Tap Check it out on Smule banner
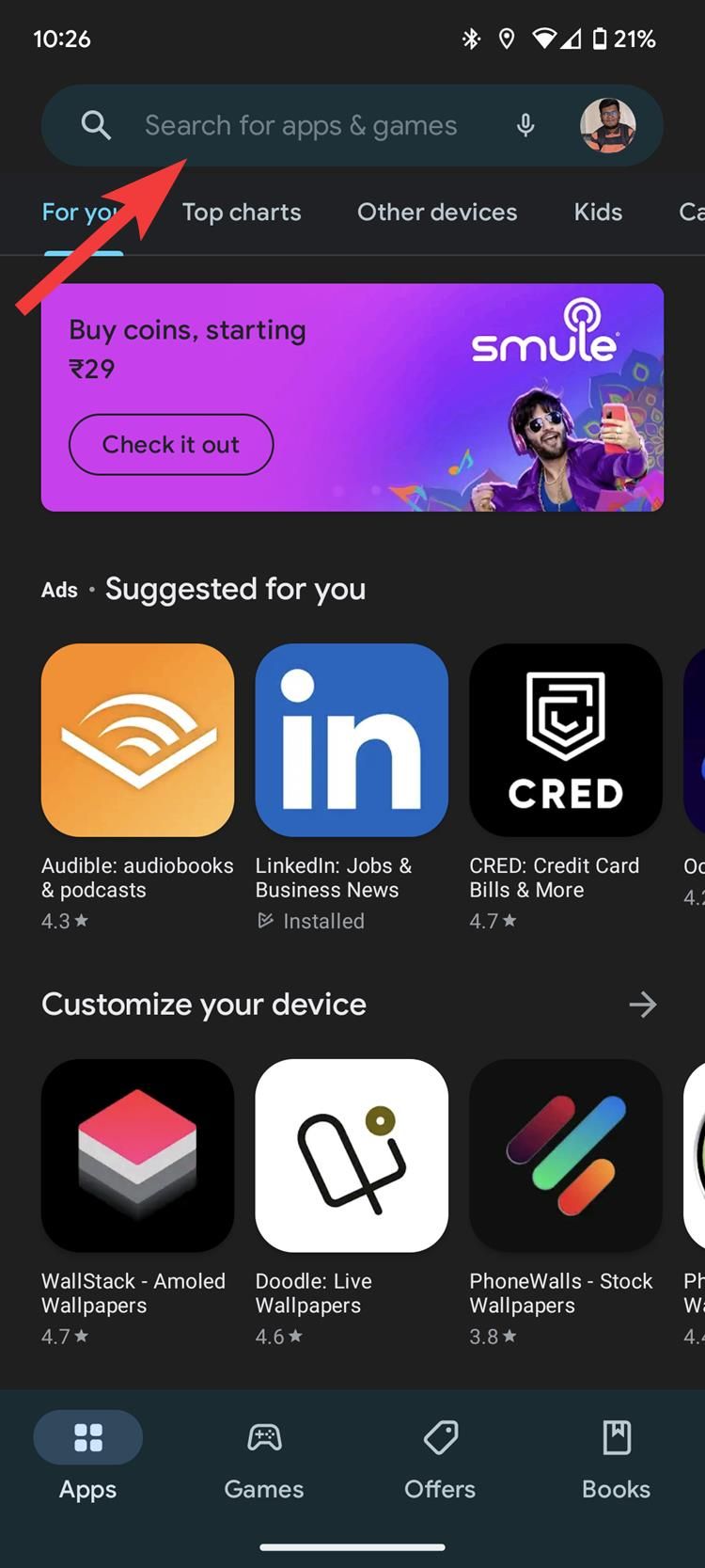Screen dimensions: 705x1568 coord(171,445)
